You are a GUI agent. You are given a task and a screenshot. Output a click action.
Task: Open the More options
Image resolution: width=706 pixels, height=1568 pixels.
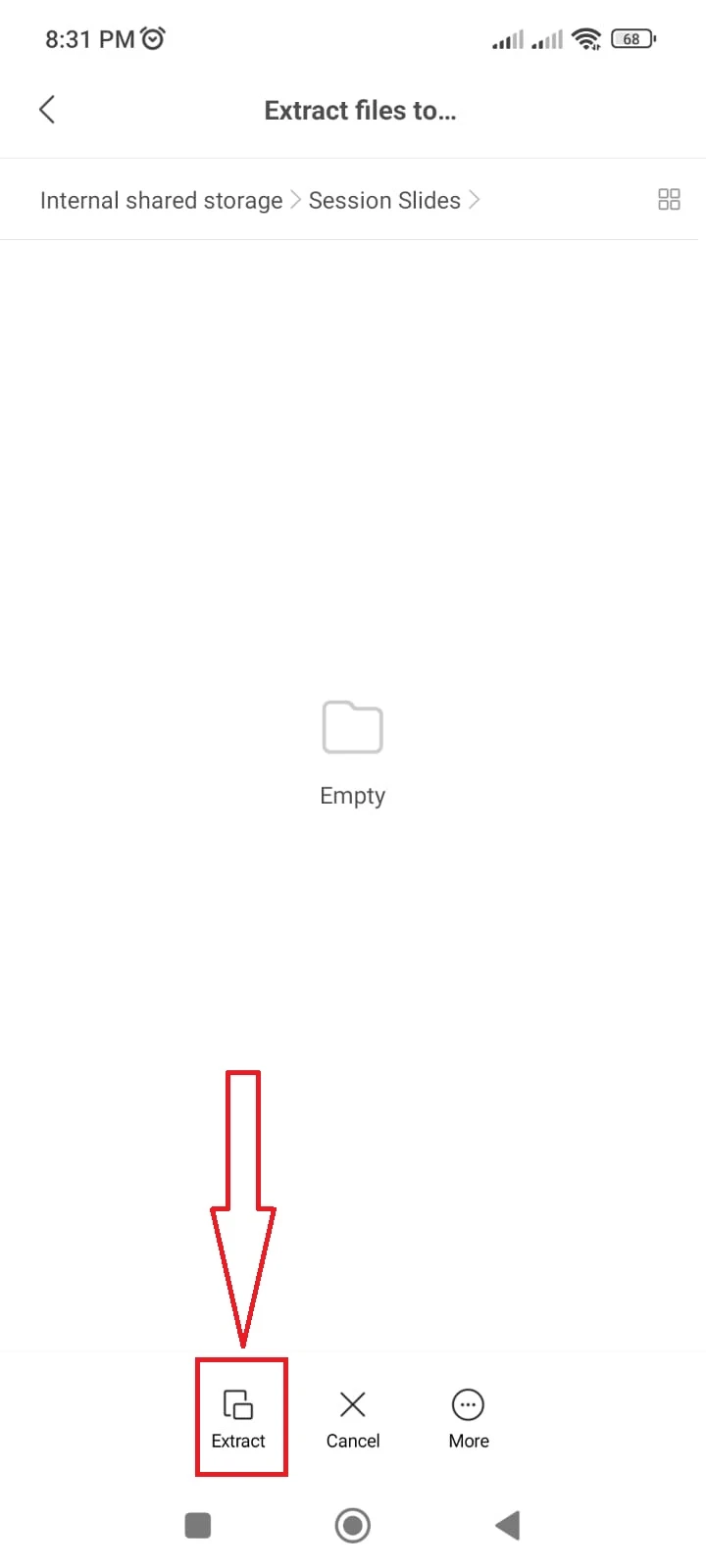pyautogui.click(x=468, y=1418)
